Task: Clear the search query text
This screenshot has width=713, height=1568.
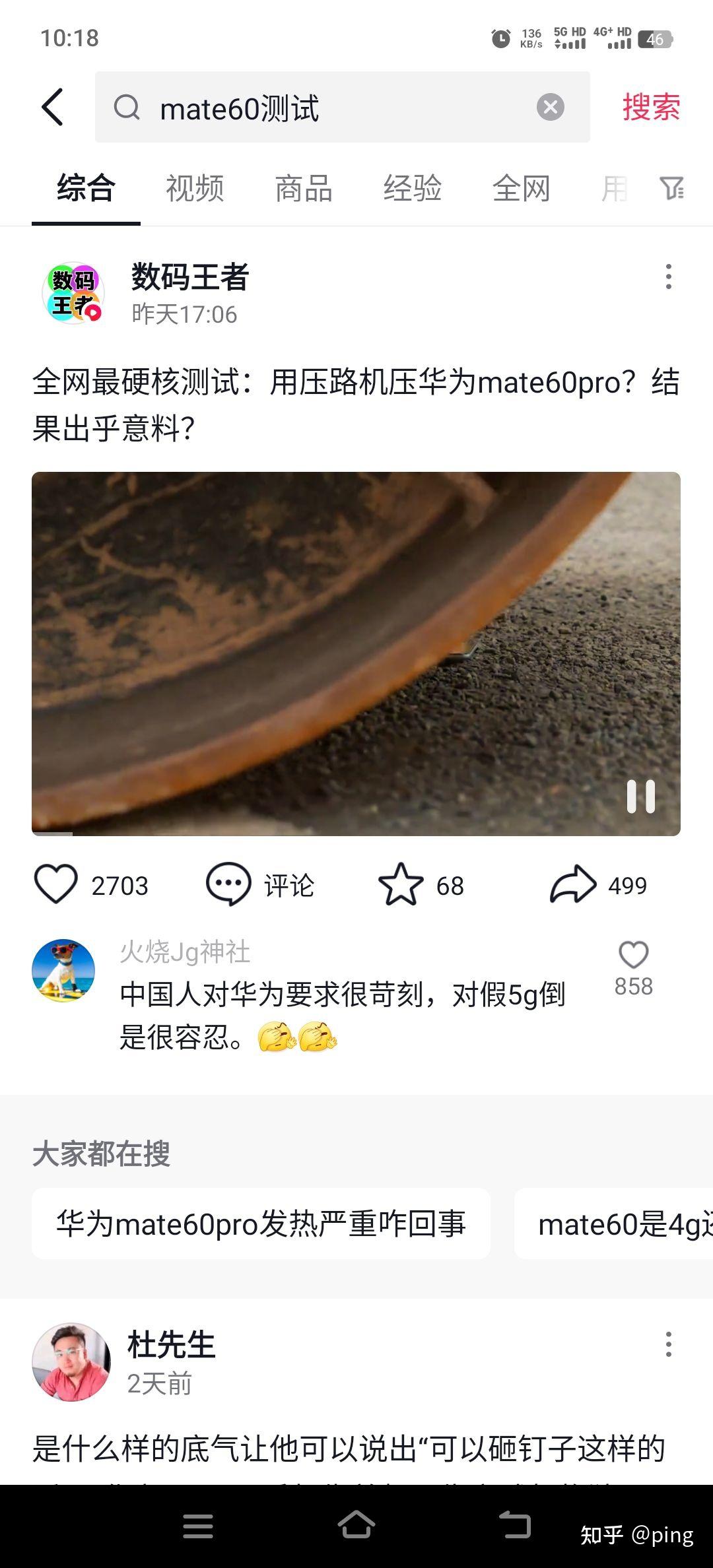Action: 550,107
